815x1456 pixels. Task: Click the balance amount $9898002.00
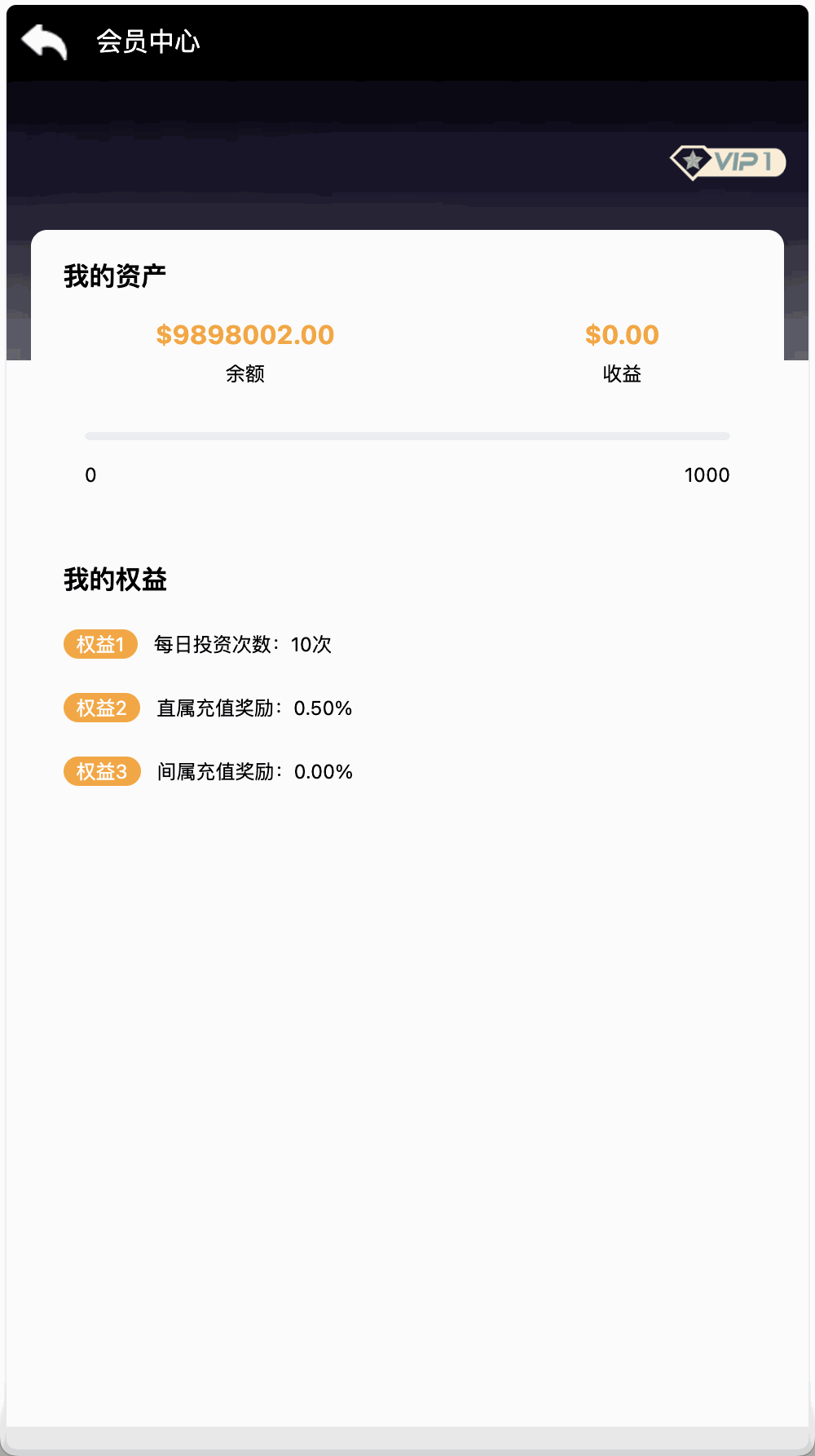click(x=244, y=334)
